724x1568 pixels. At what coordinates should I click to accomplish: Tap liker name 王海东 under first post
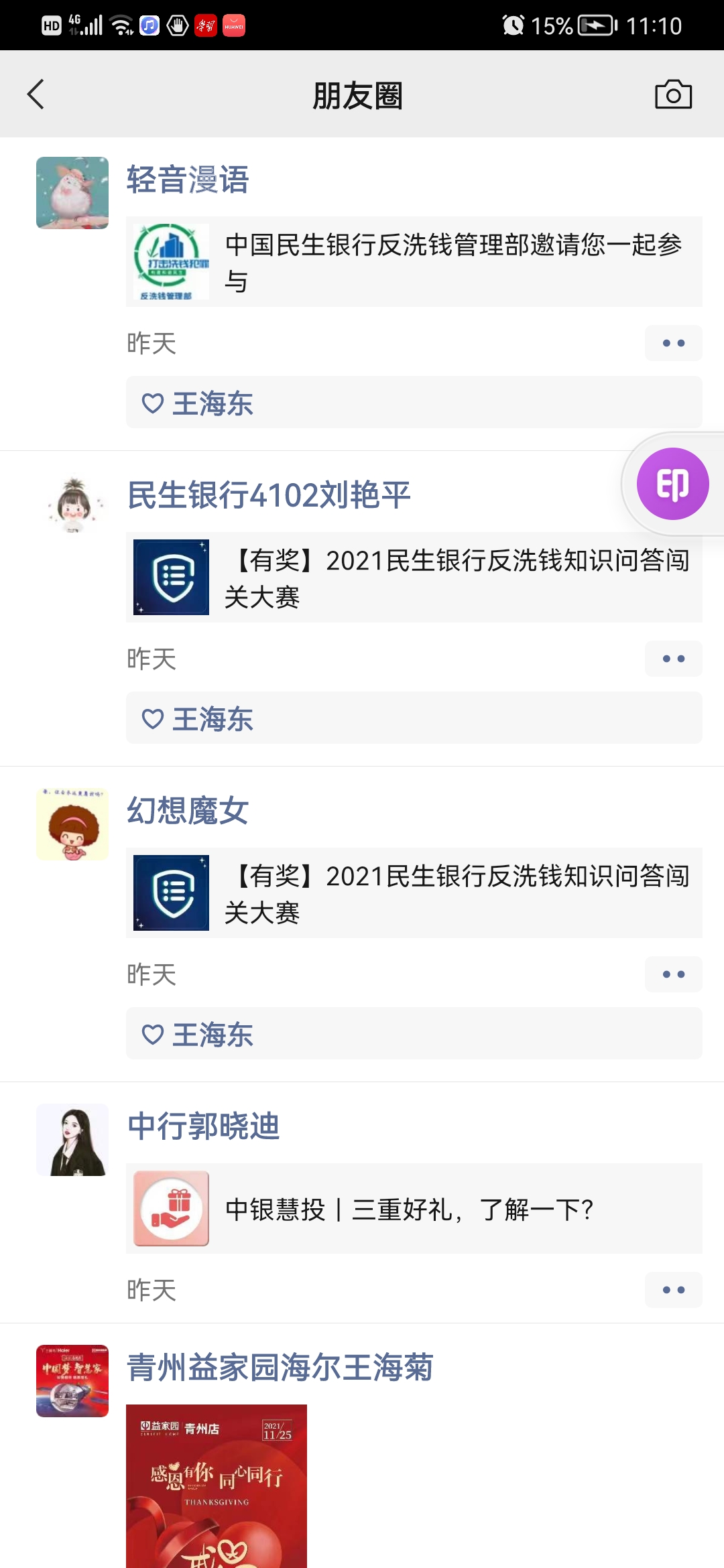click(211, 402)
